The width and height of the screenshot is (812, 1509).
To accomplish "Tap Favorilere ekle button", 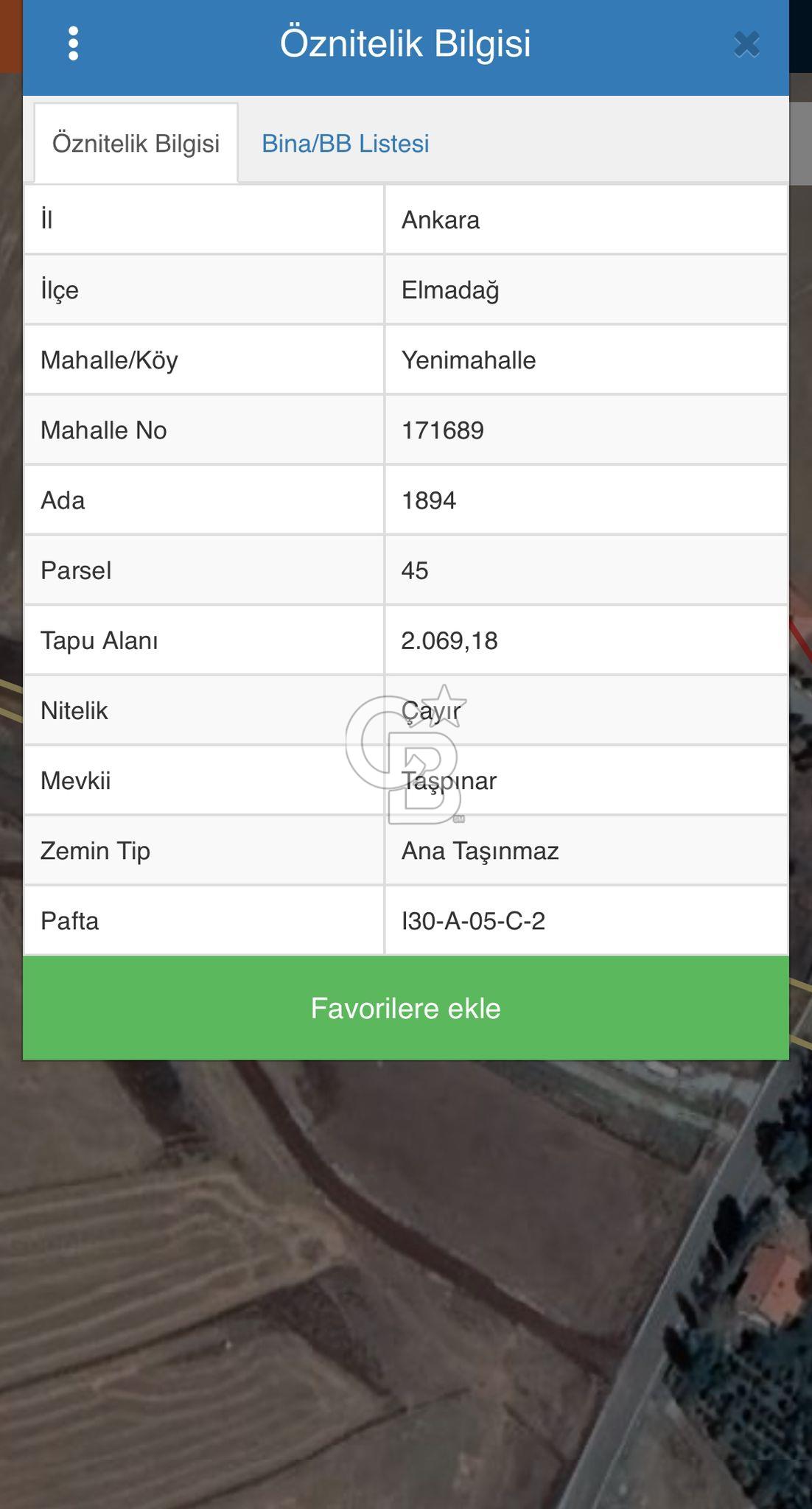I will click(x=405, y=1008).
